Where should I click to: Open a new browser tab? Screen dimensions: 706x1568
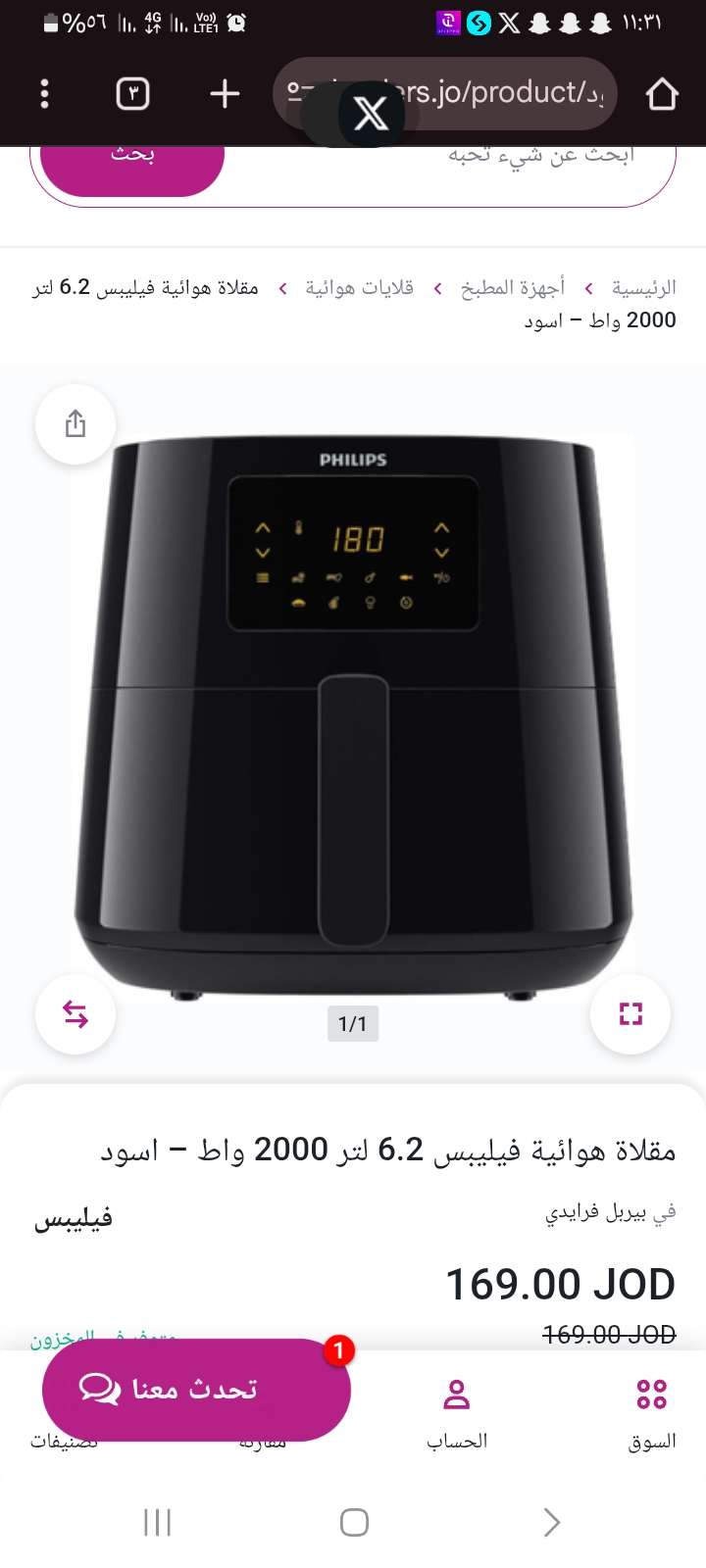coord(225,94)
